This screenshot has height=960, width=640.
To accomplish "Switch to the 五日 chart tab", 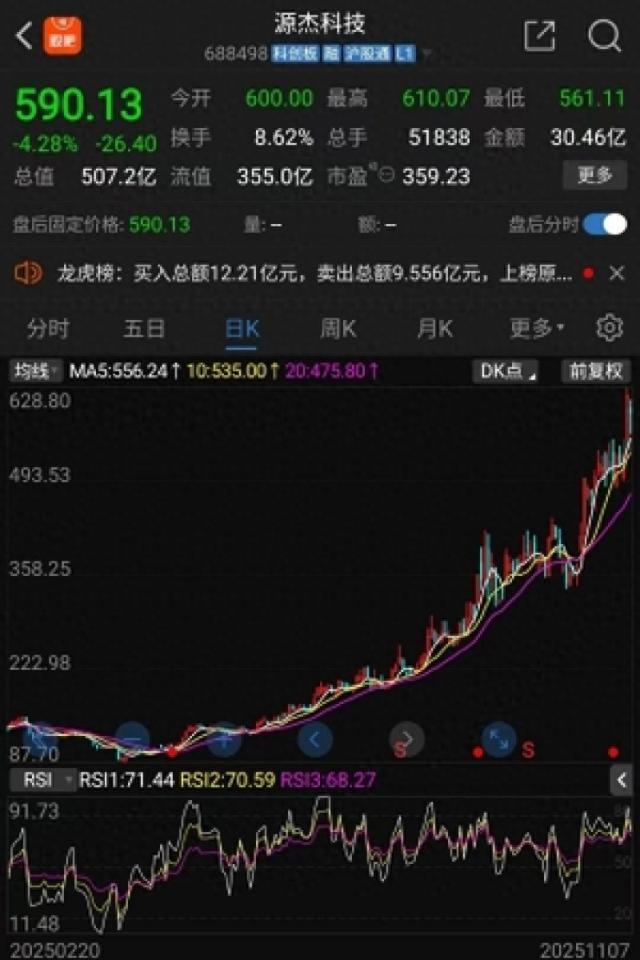I will [144, 328].
